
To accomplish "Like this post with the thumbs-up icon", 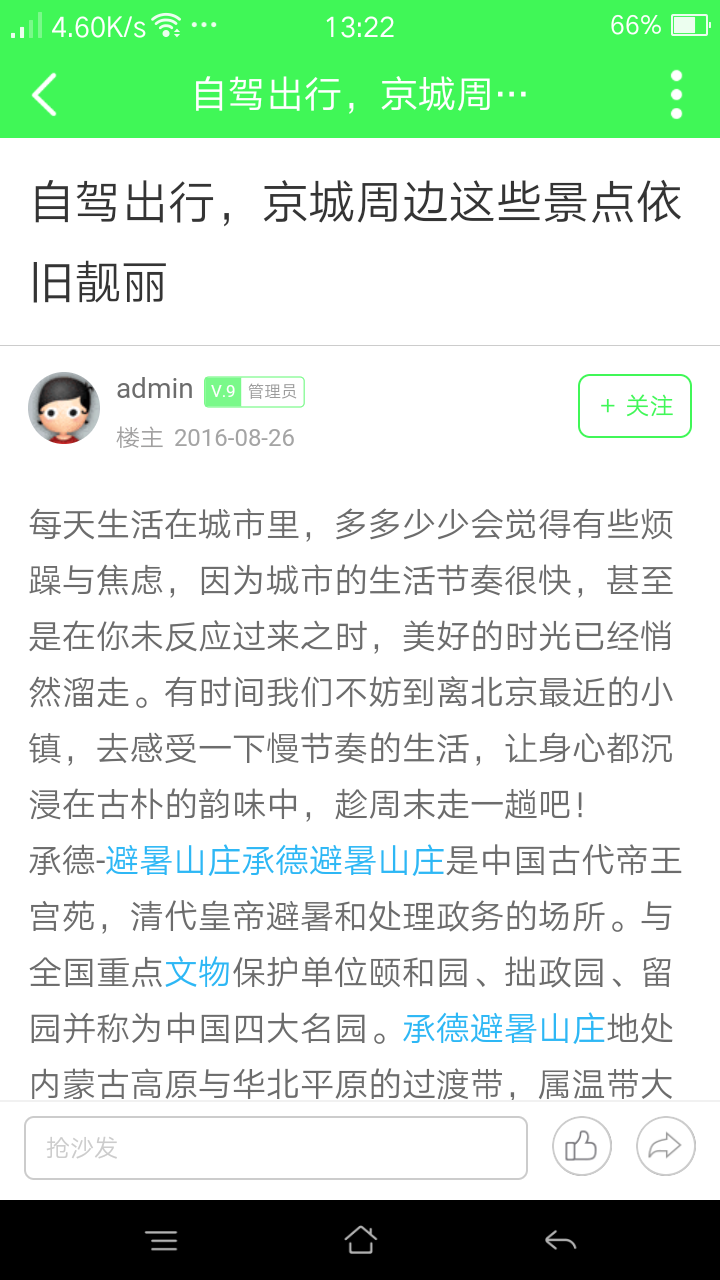I will point(581,1146).
